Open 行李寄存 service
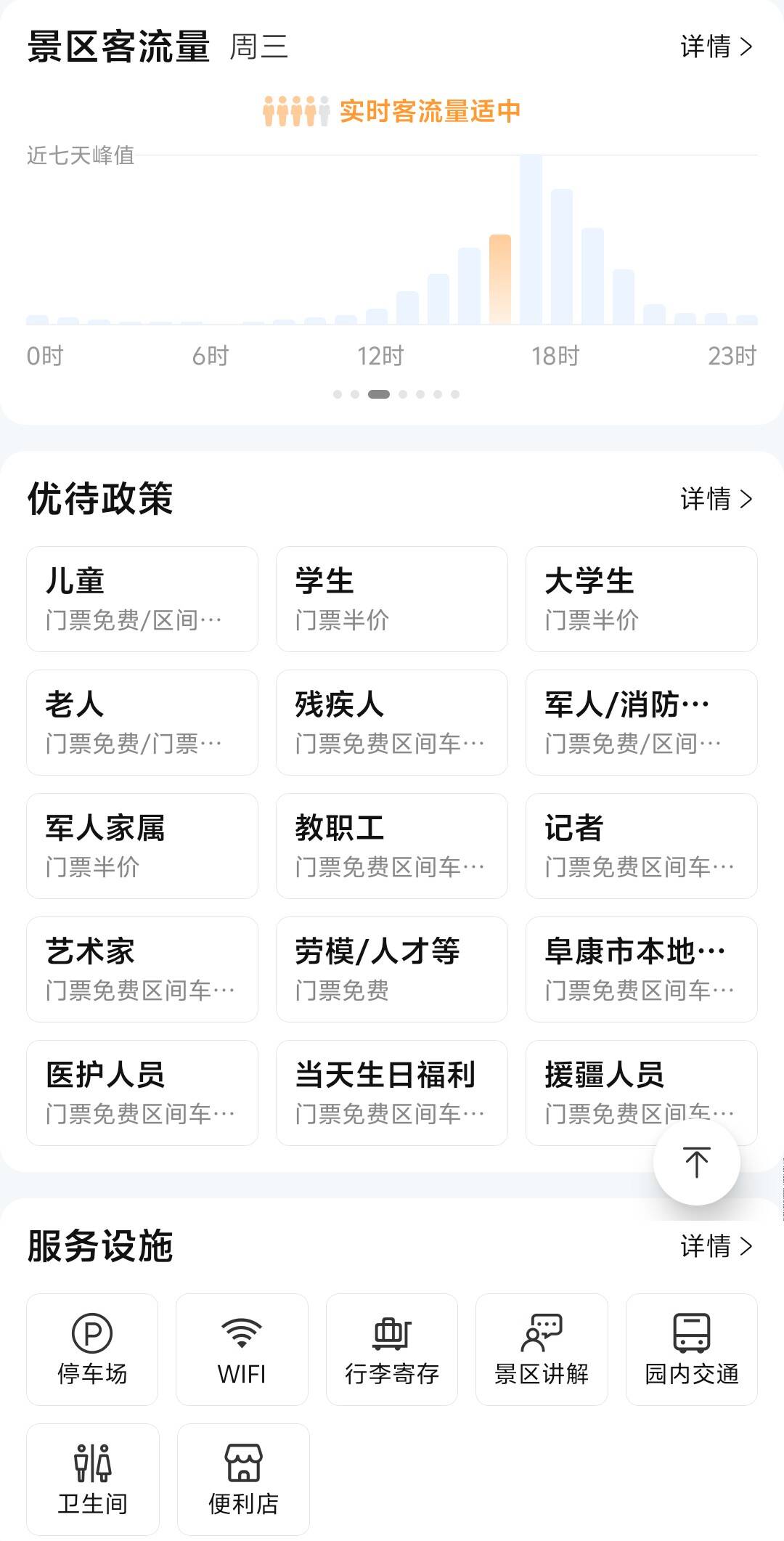Screen dimensions: 784x1541 392,1349
